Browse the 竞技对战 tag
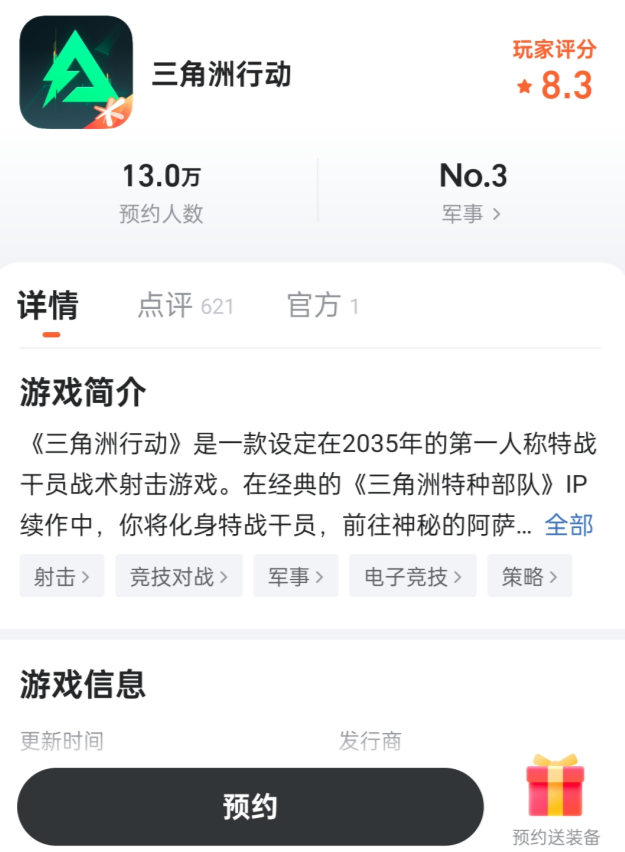This screenshot has height=852, width=625. [179, 576]
